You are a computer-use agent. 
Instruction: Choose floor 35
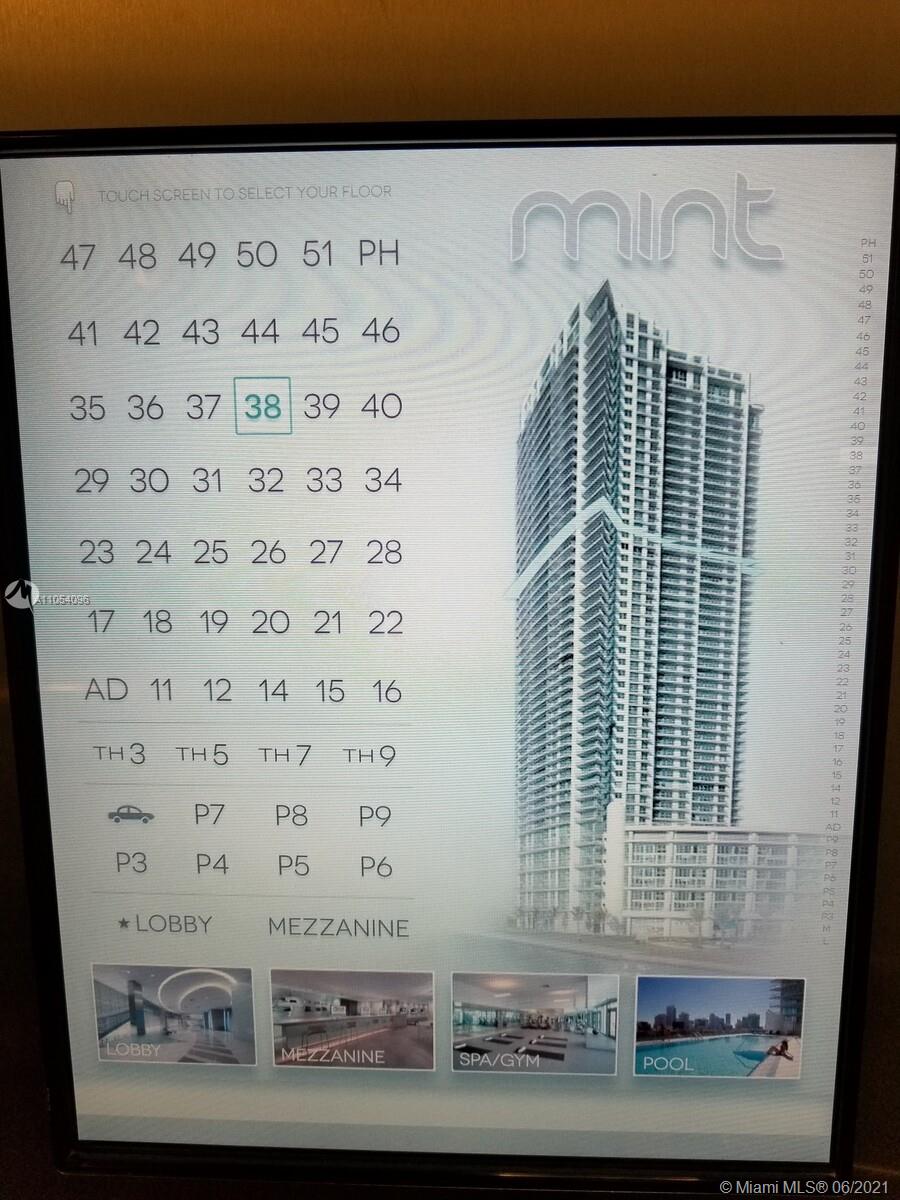pos(87,408)
